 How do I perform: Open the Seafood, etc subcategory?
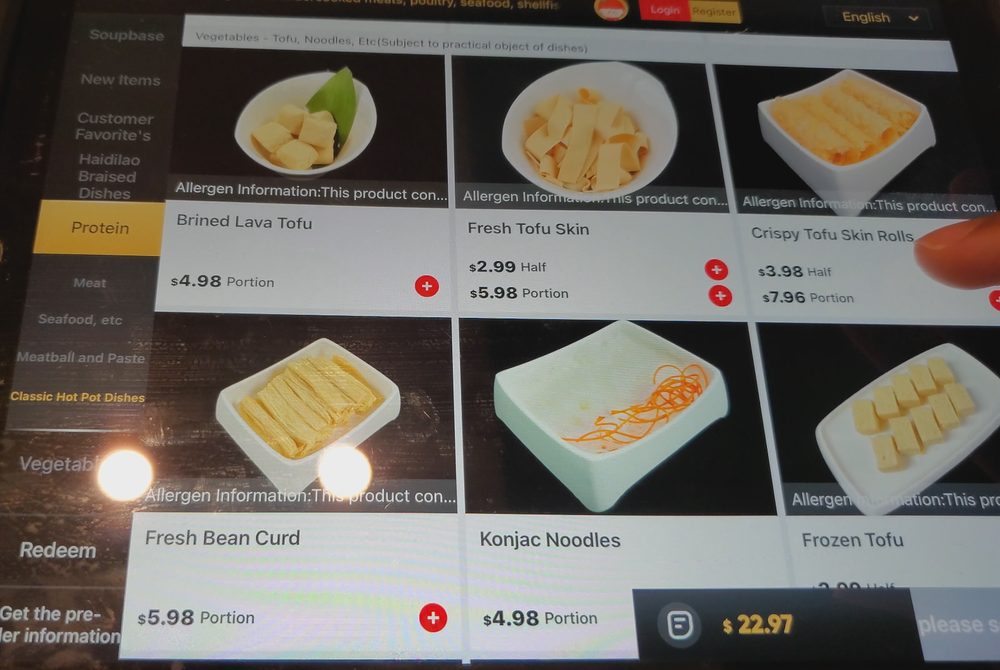point(80,320)
